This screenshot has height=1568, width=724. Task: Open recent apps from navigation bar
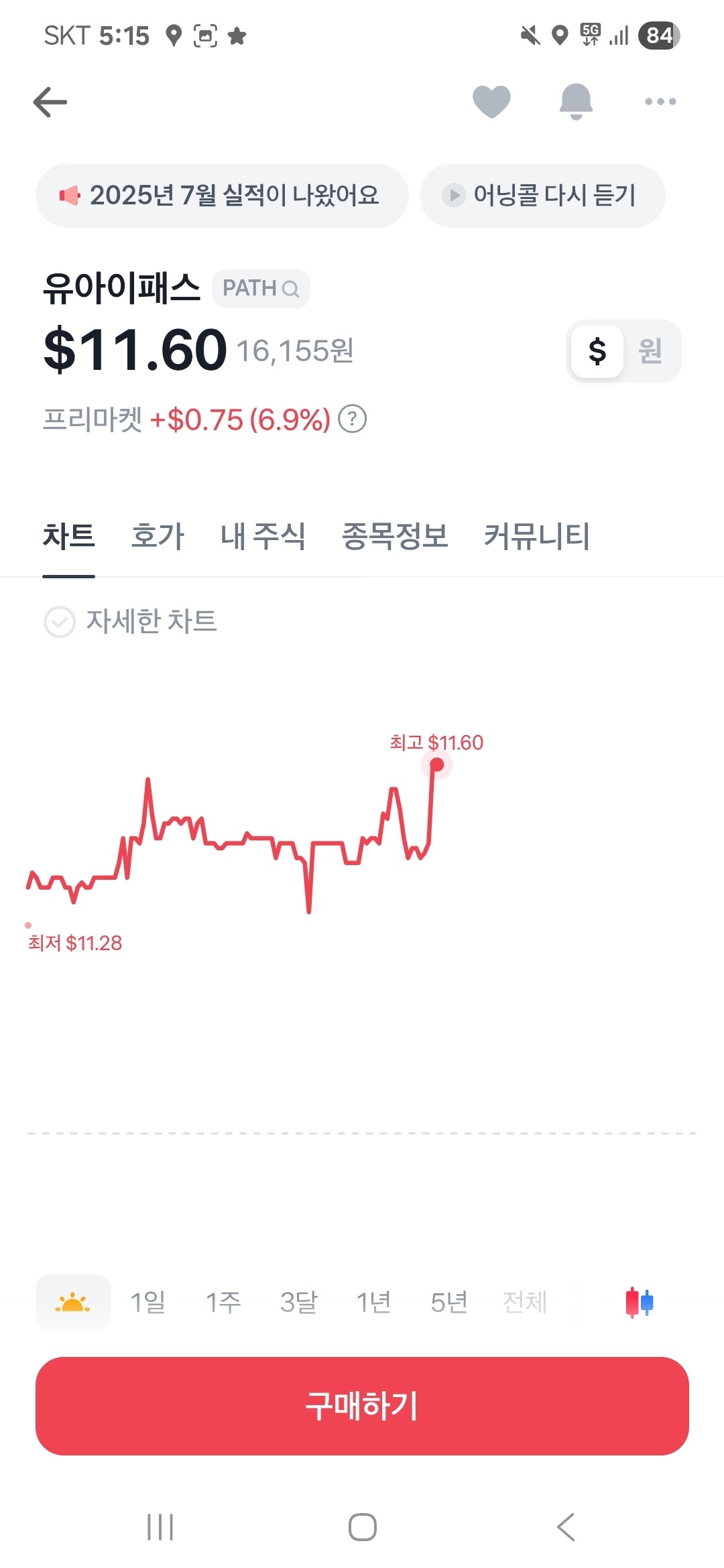pos(160,1527)
